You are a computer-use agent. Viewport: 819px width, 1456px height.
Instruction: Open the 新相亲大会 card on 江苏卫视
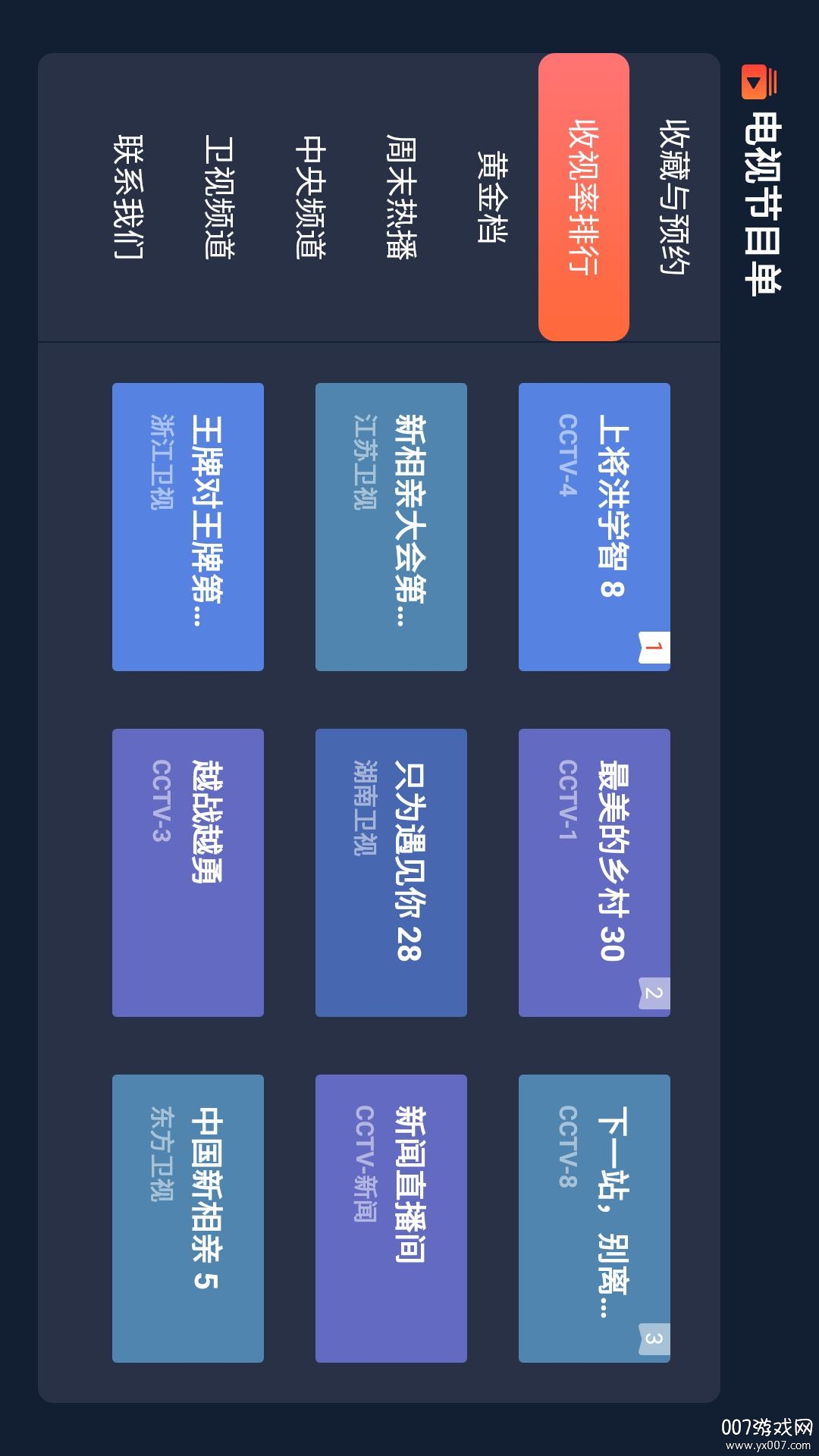[x=391, y=526]
